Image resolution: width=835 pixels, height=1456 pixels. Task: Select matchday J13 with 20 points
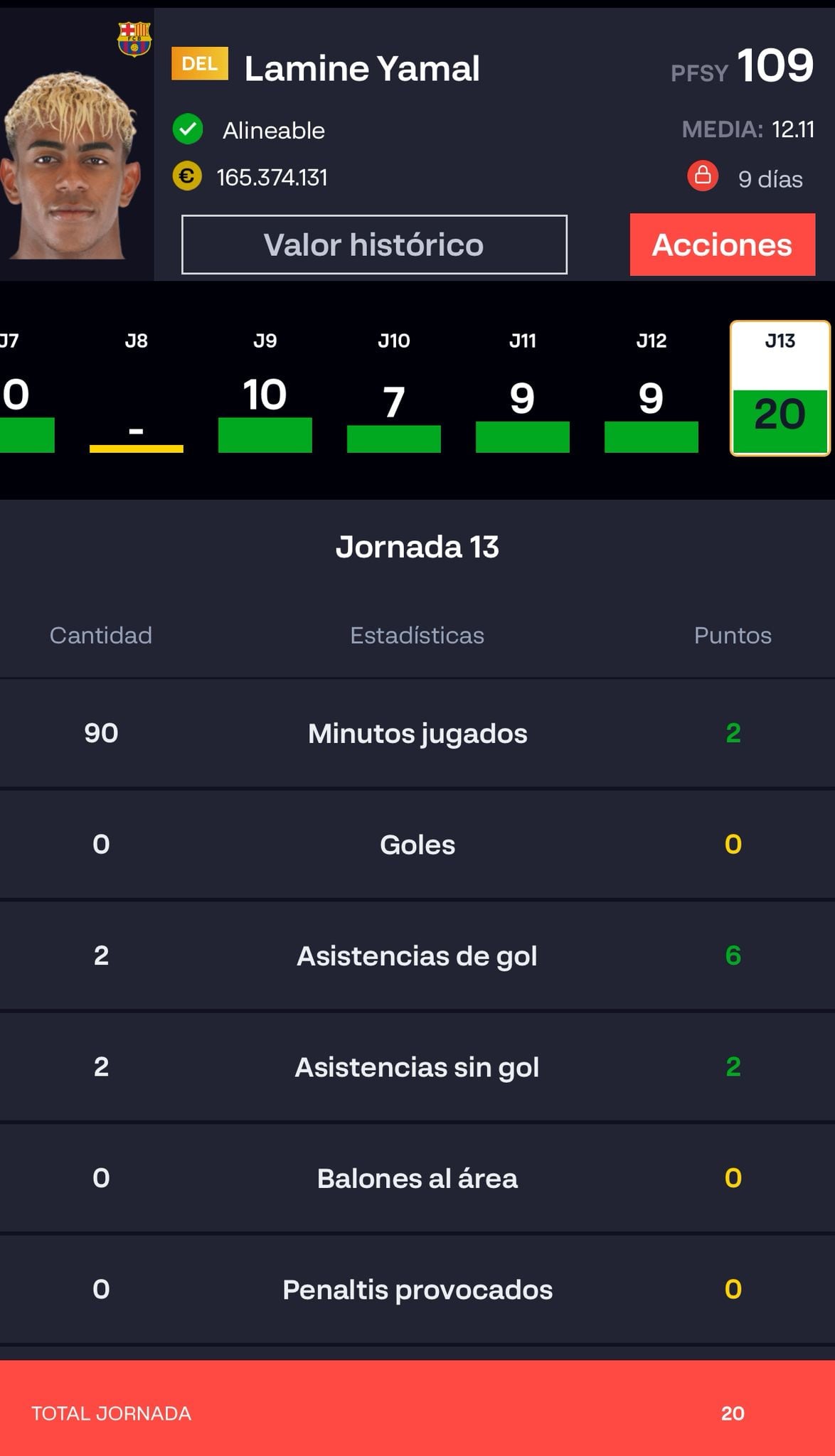[780, 390]
